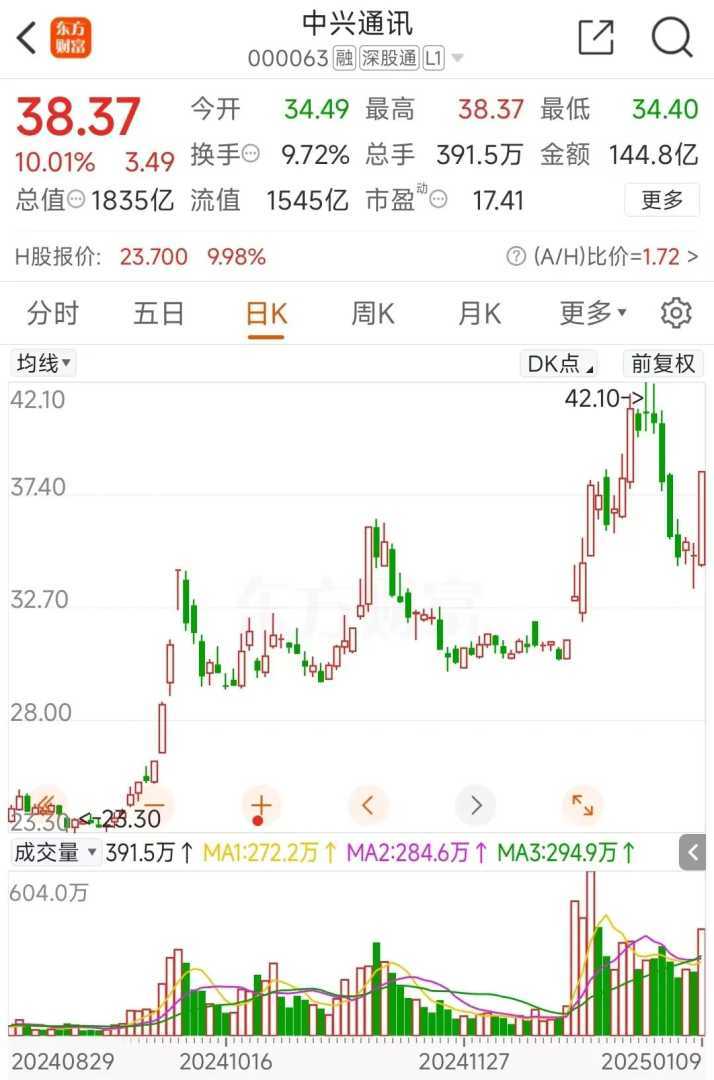Zoom in the K-line with the plus button
The image size is (714, 1080).
click(261, 804)
